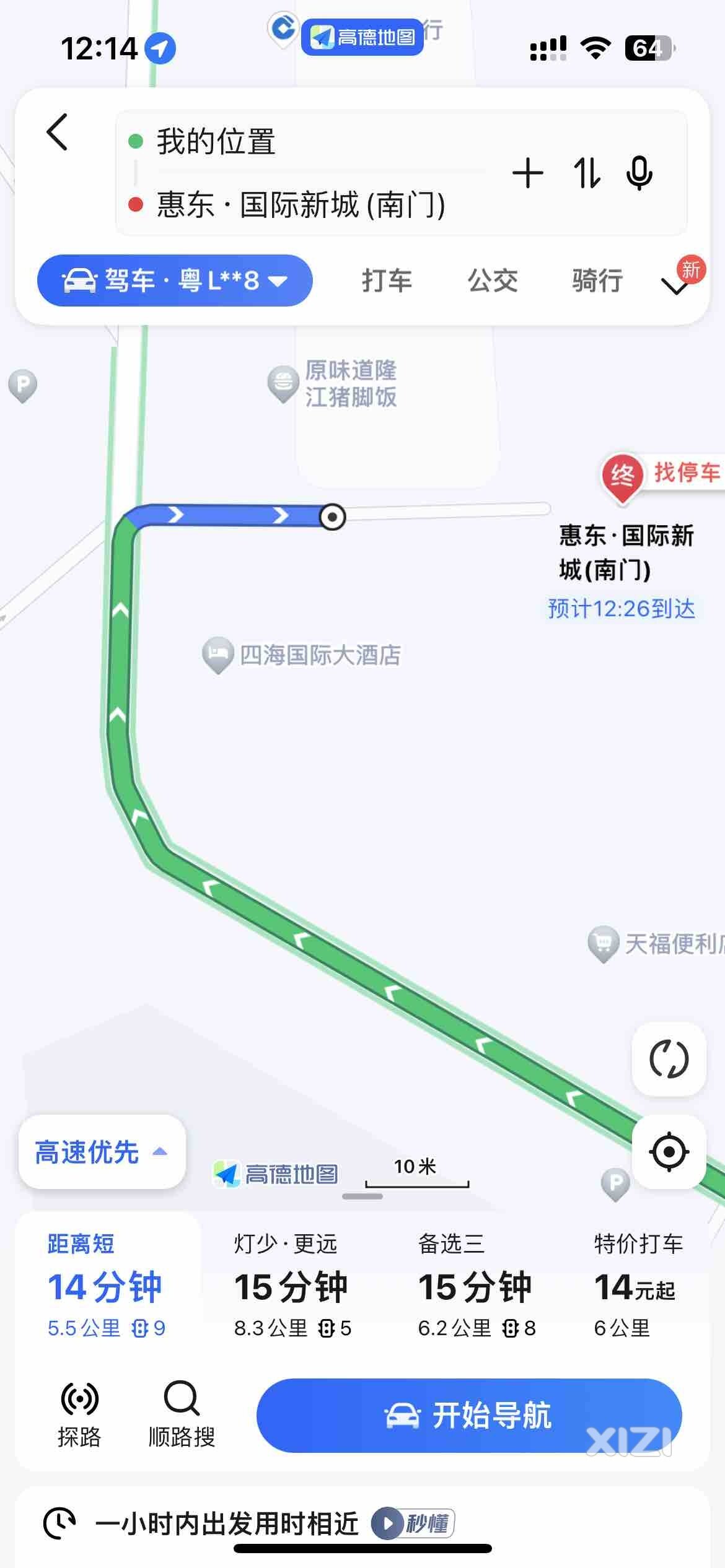The width and height of the screenshot is (725, 1568).
Task: Go back using the back arrow
Action: point(58,133)
